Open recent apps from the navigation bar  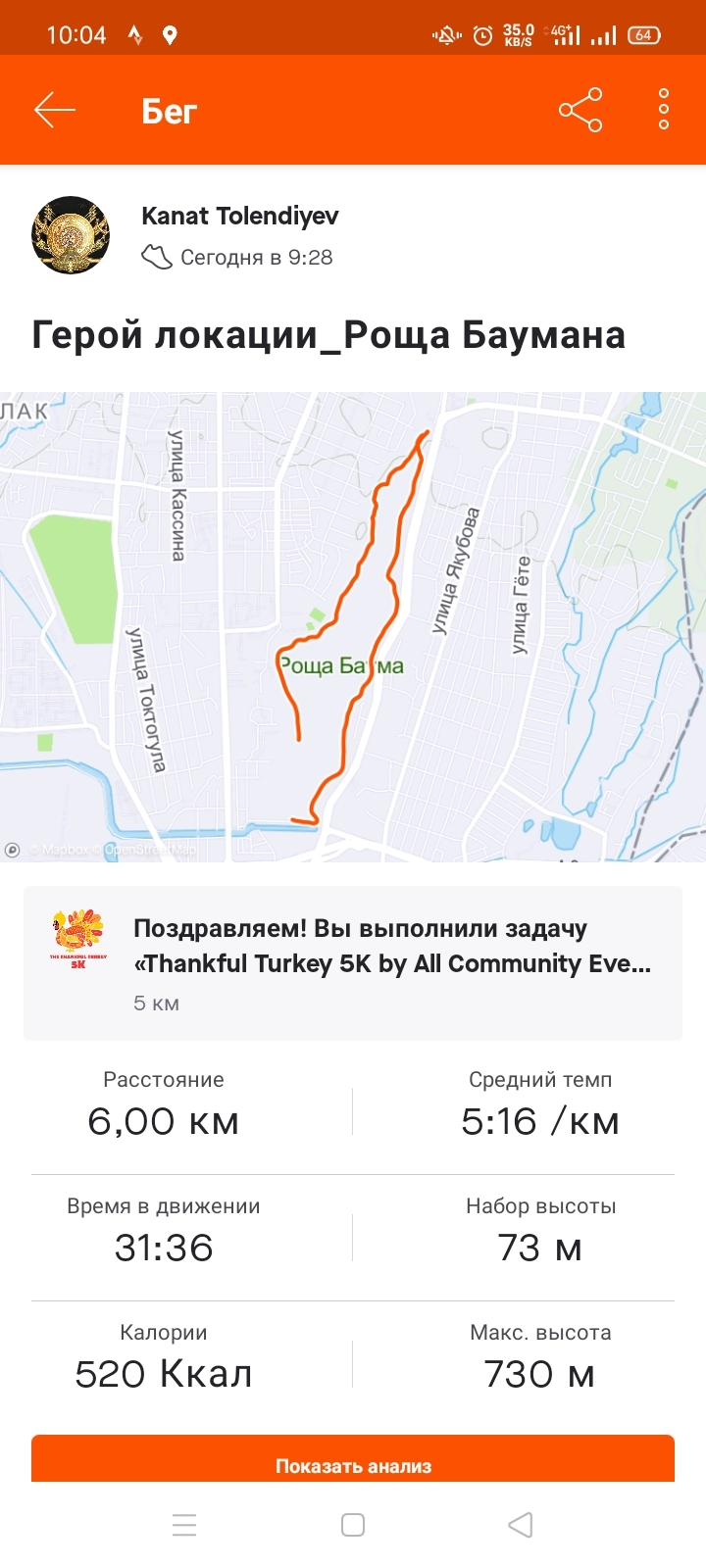click(184, 1525)
